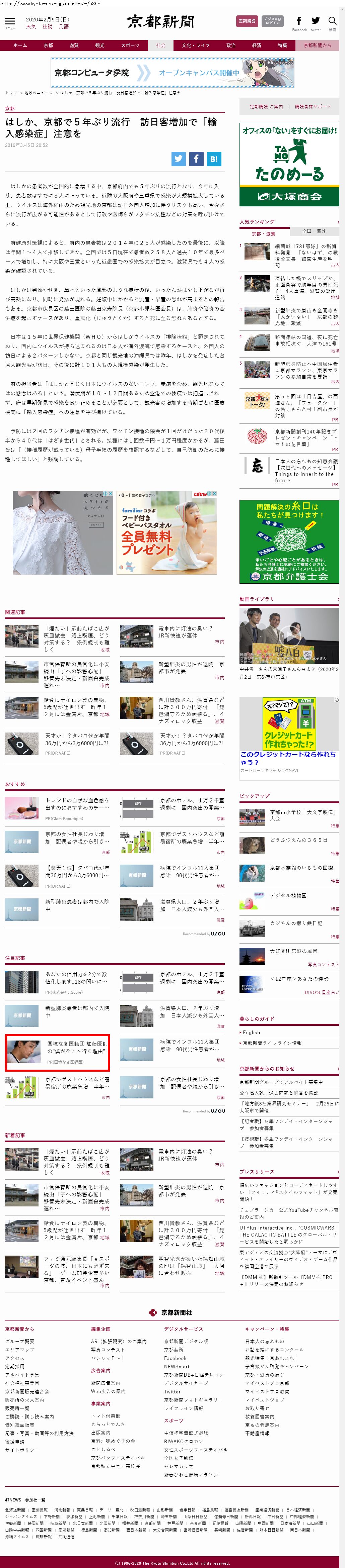Screen dimensions: 345x1568
Task: Go to the 政治 section
Action: click(230, 45)
